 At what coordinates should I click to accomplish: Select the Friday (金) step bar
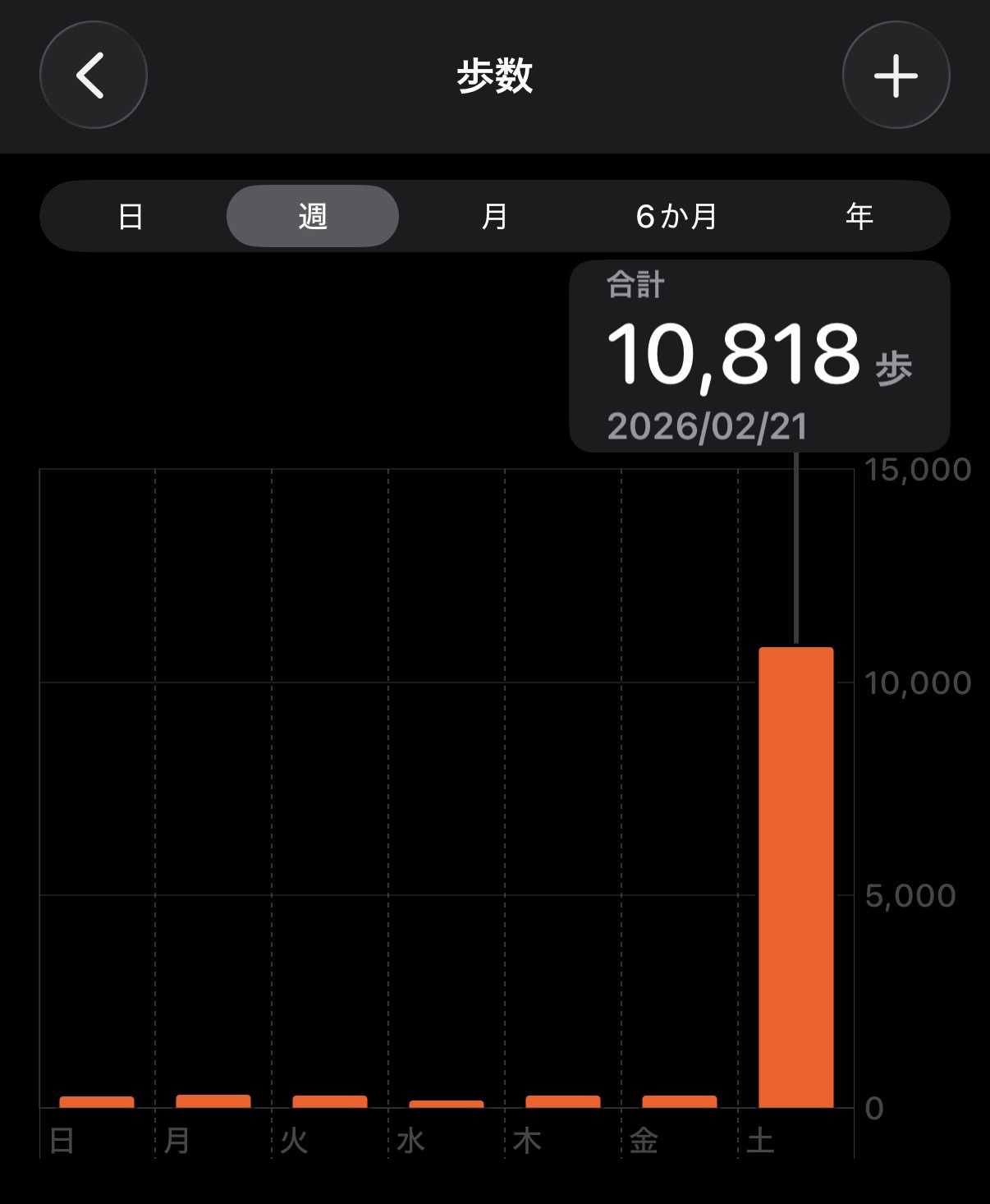(680, 1101)
